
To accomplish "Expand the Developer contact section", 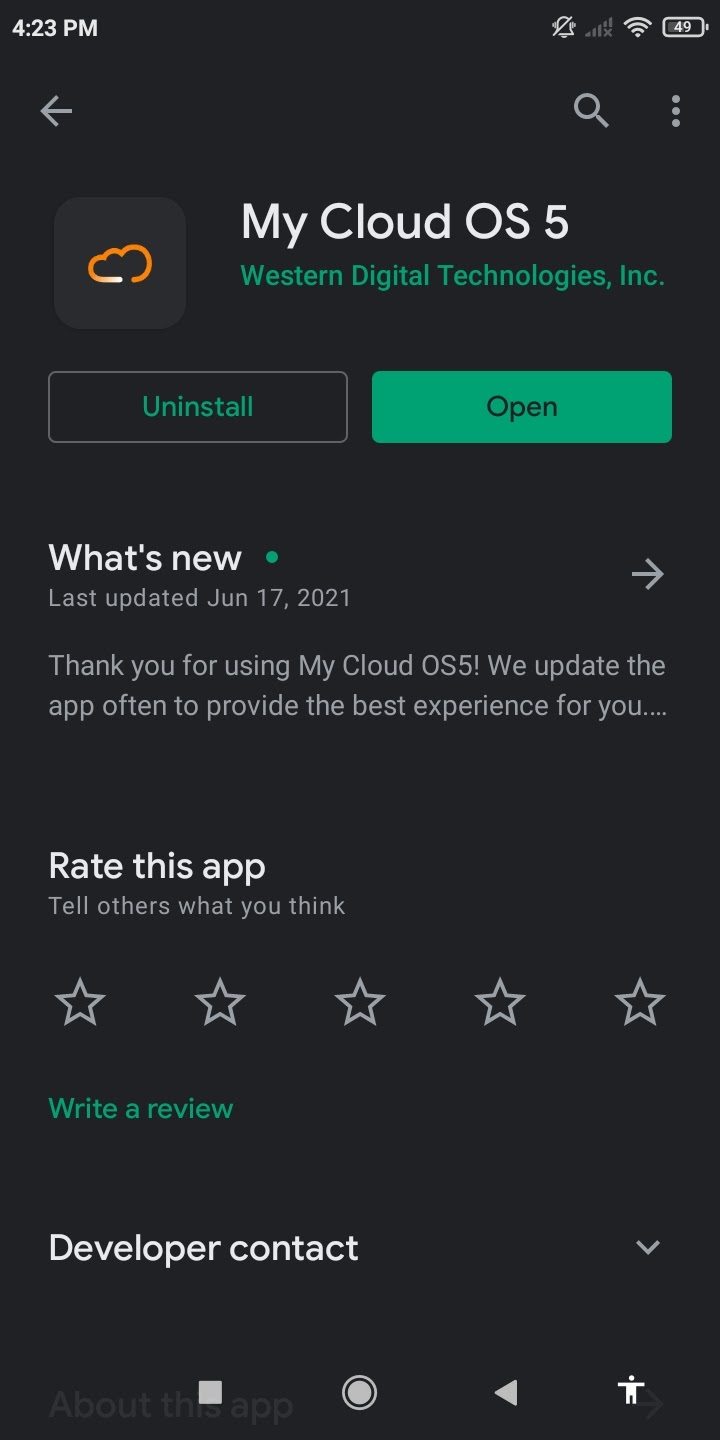I will (x=648, y=1247).
